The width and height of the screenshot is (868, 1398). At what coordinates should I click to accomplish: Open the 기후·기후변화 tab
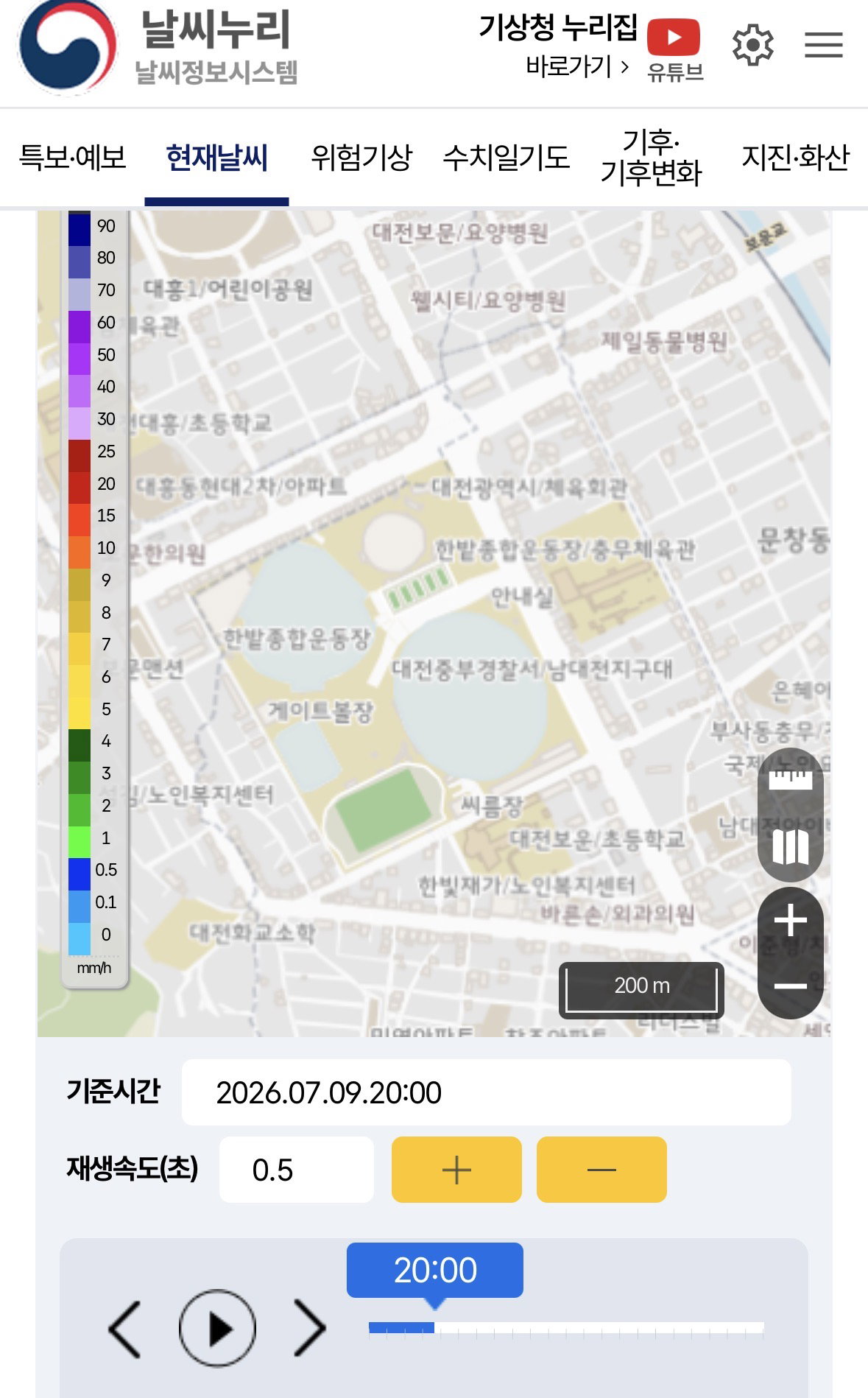click(x=651, y=158)
